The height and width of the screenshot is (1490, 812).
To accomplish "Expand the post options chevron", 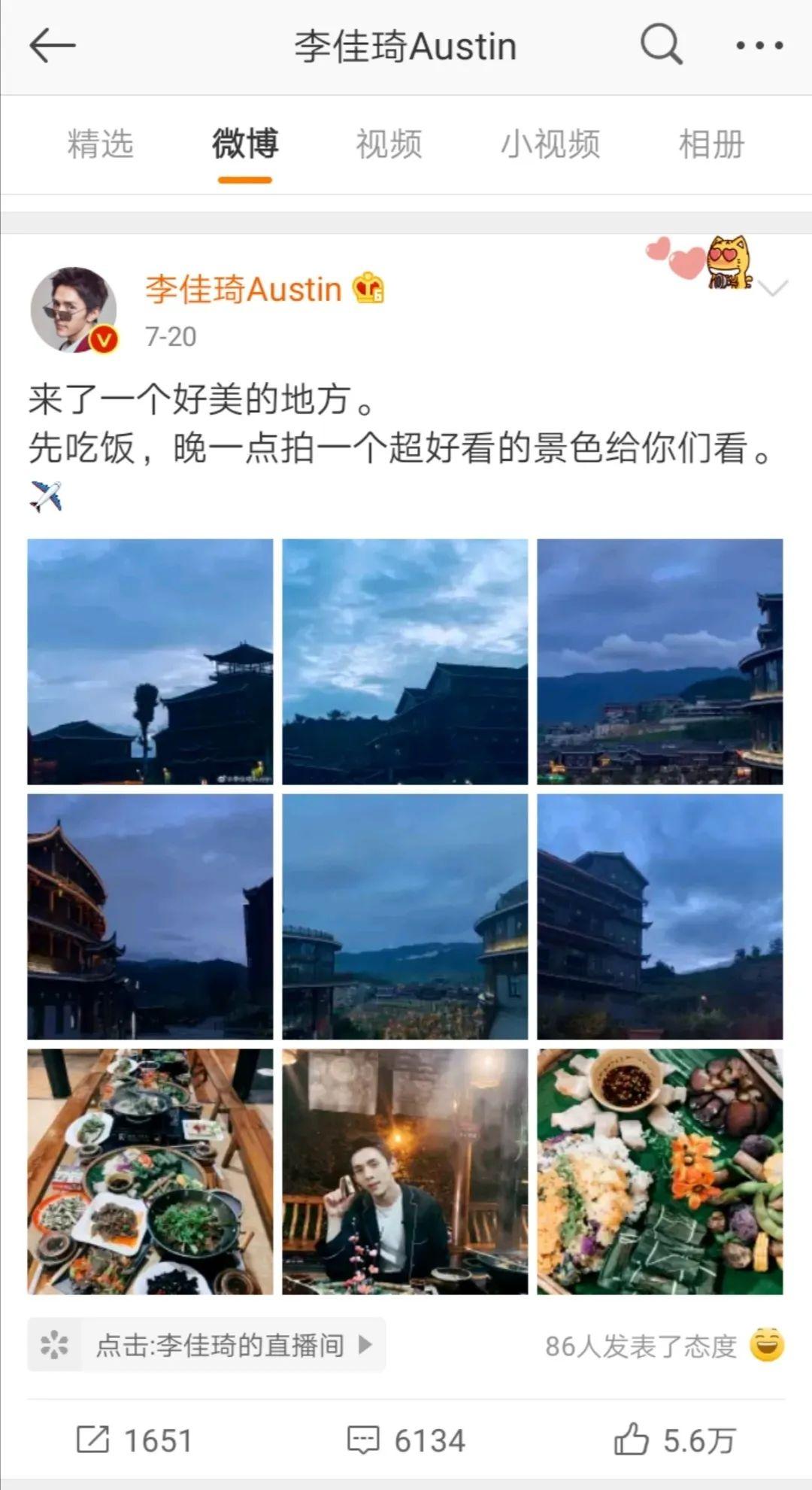I will [773, 288].
